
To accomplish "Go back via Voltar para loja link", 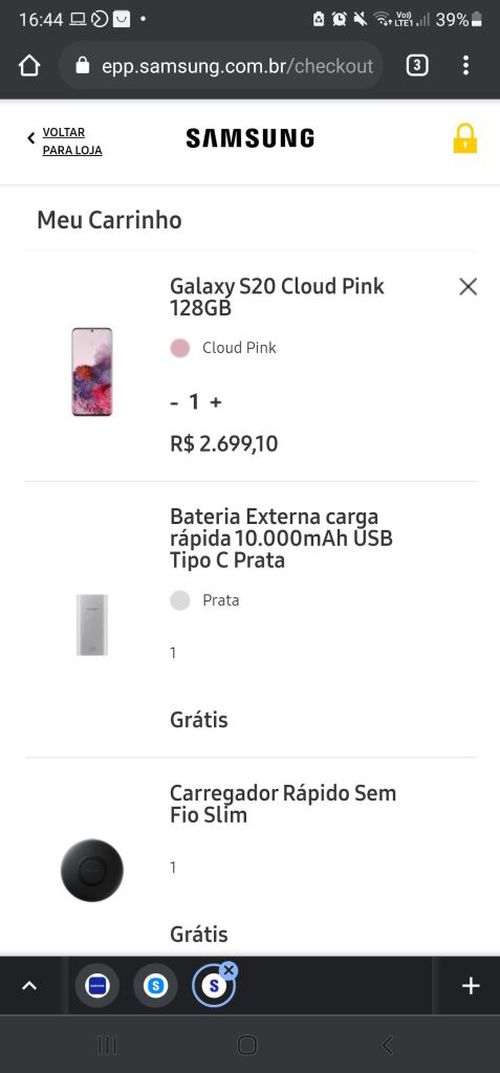I will click(x=65, y=141).
